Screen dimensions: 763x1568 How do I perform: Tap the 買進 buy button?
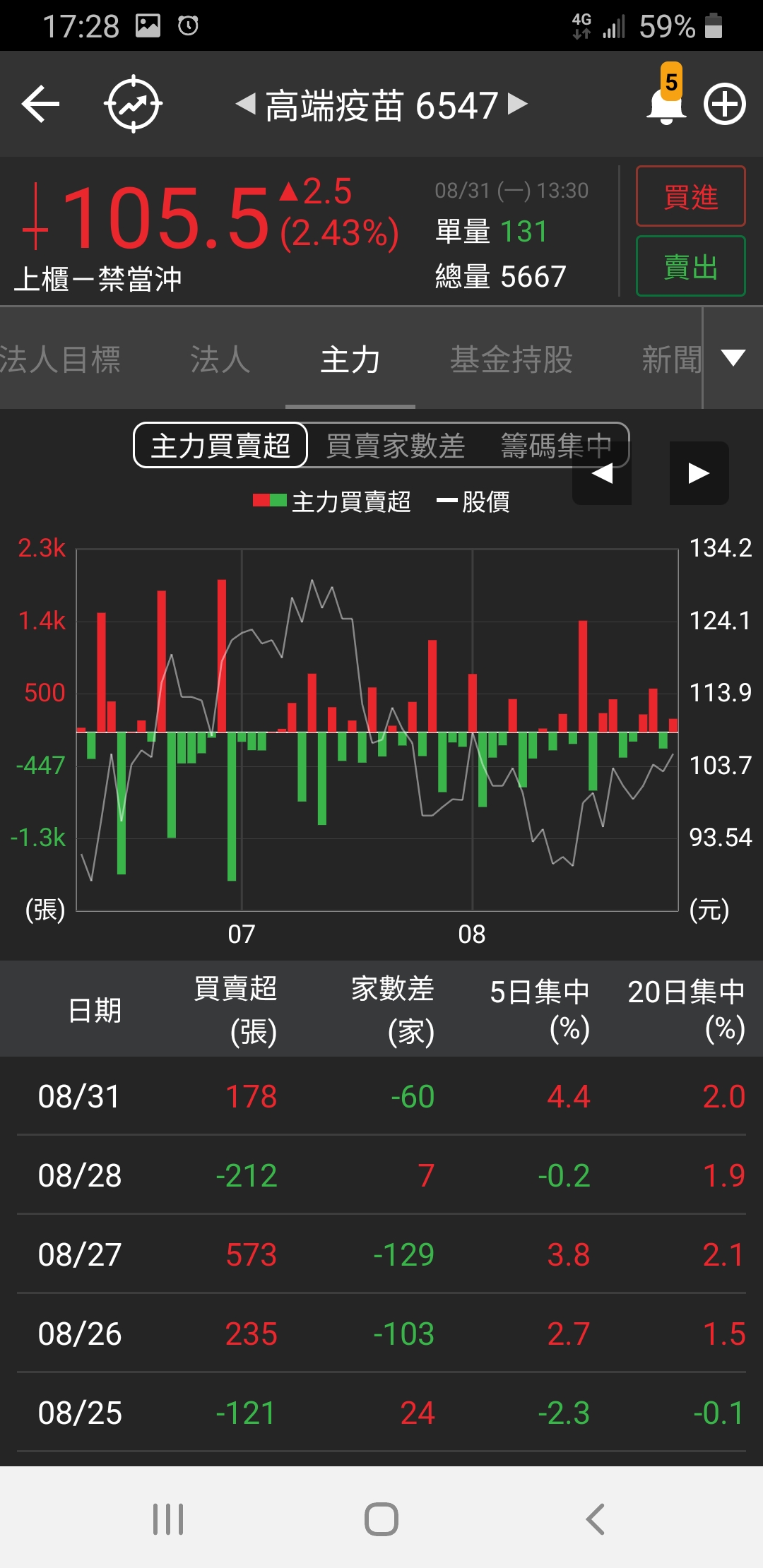click(690, 196)
